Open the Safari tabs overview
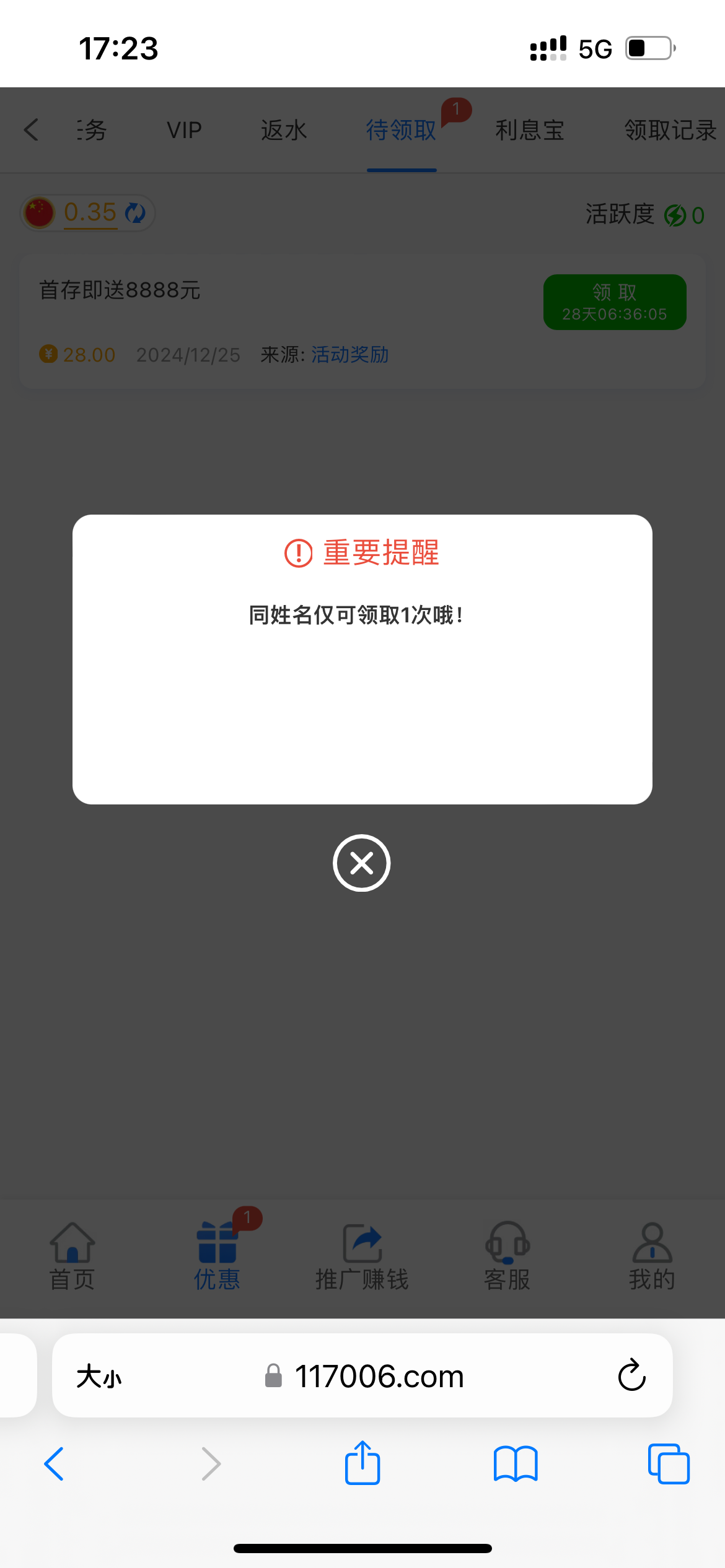 coord(668,1464)
